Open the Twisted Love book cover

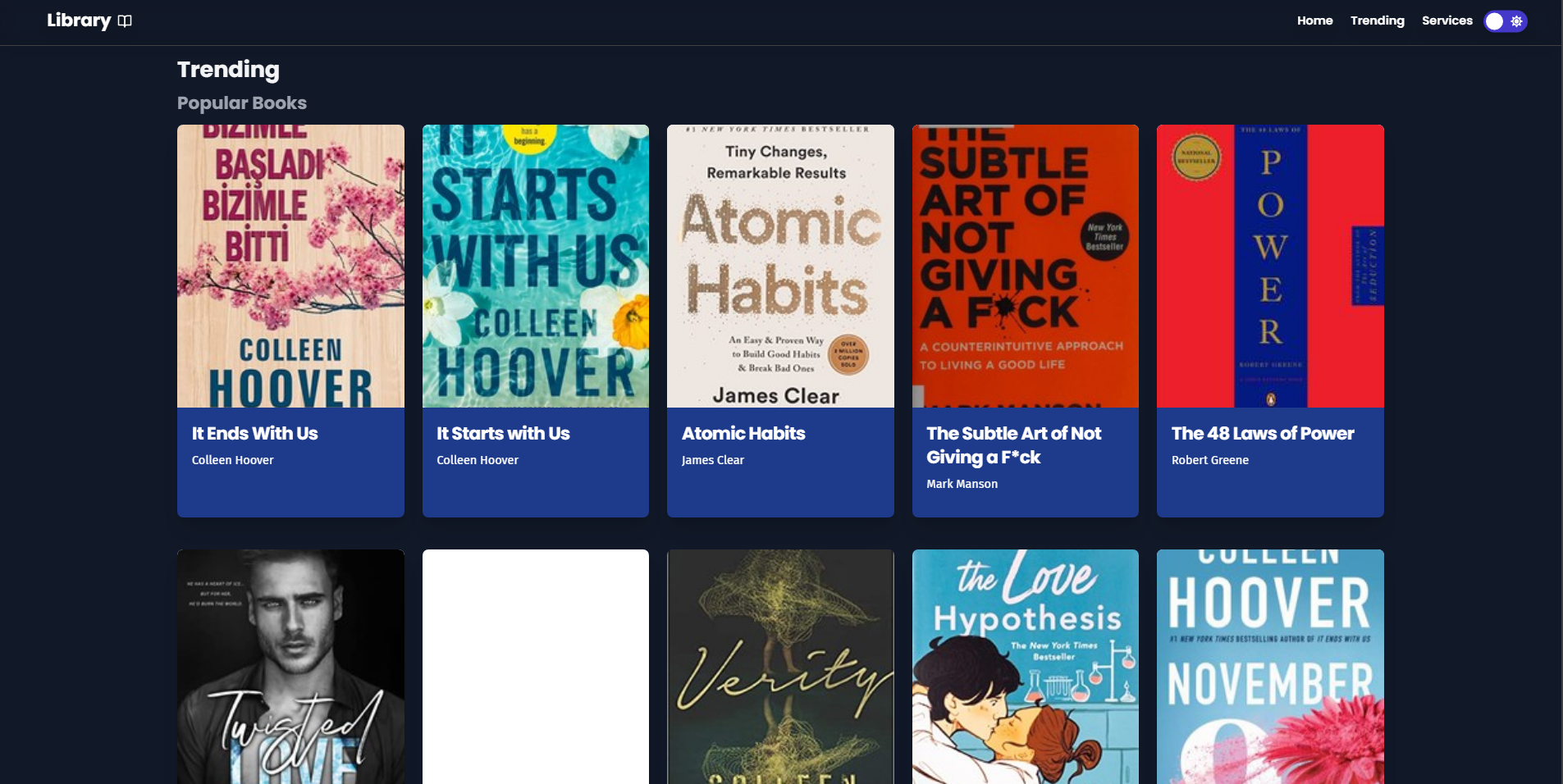click(x=290, y=666)
